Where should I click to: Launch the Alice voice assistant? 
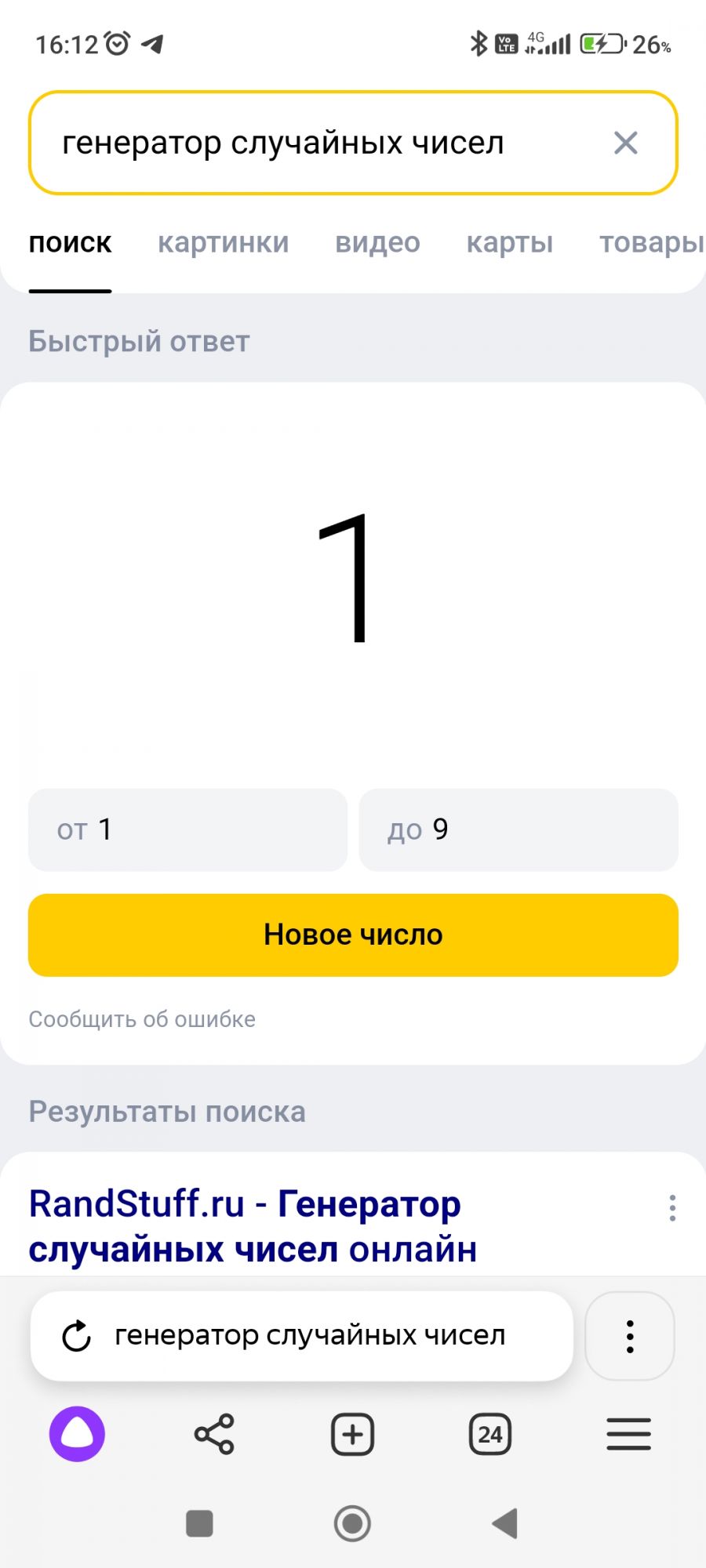click(77, 1434)
